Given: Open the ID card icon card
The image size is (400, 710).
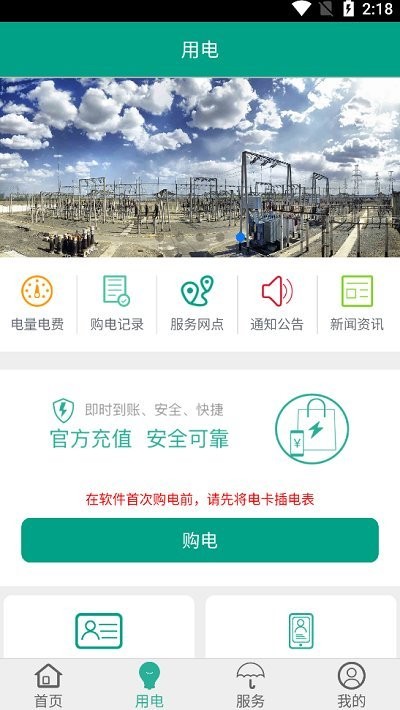Looking at the screenshot, I should point(99,627).
